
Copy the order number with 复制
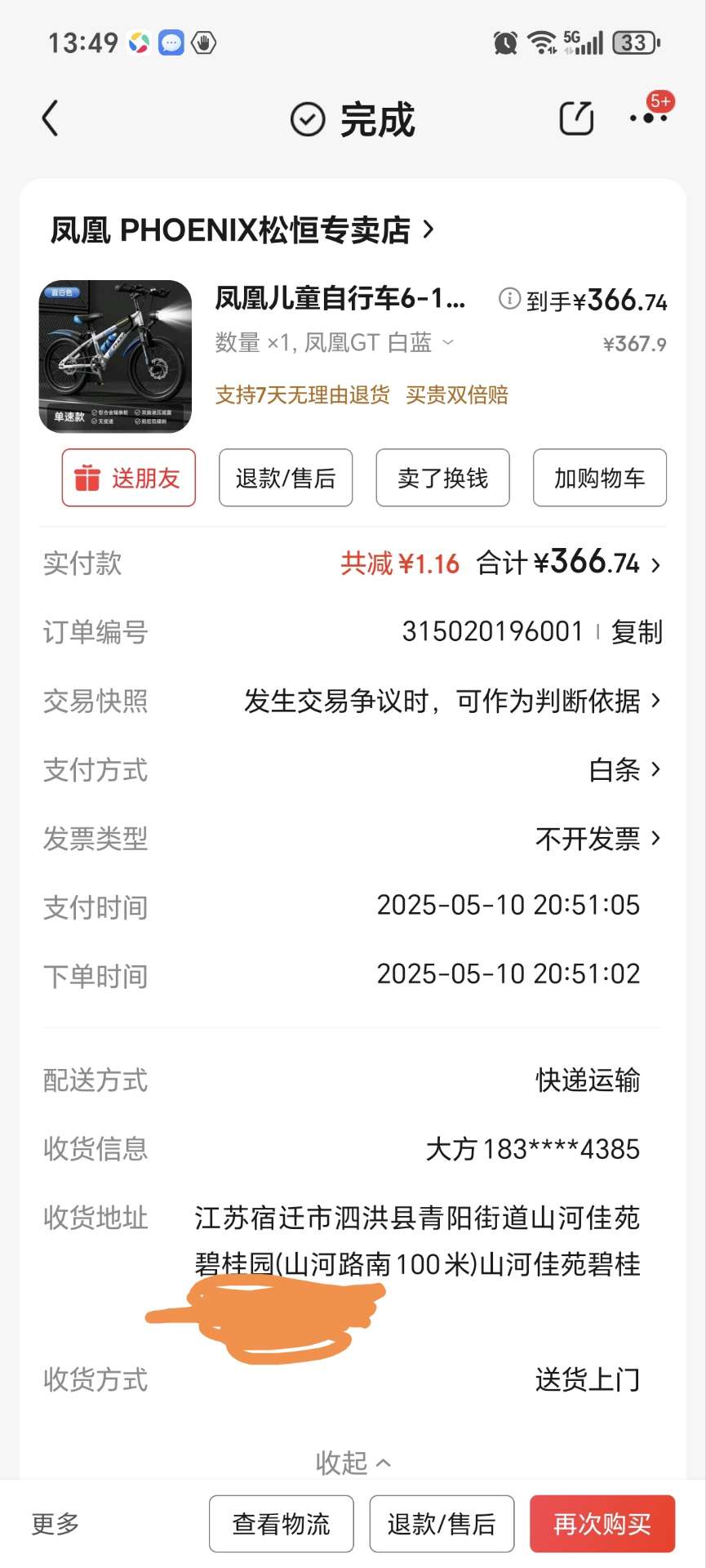(637, 632)
